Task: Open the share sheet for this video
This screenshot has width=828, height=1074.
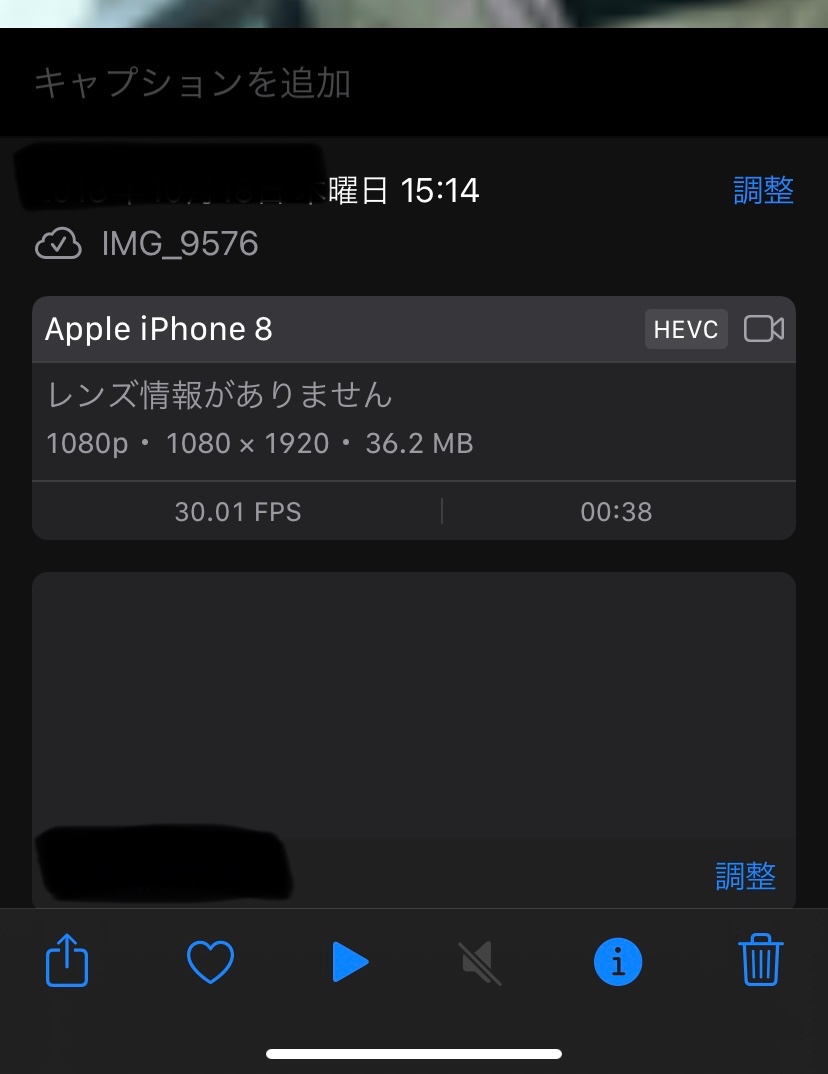Action: (x=68, y=961)
